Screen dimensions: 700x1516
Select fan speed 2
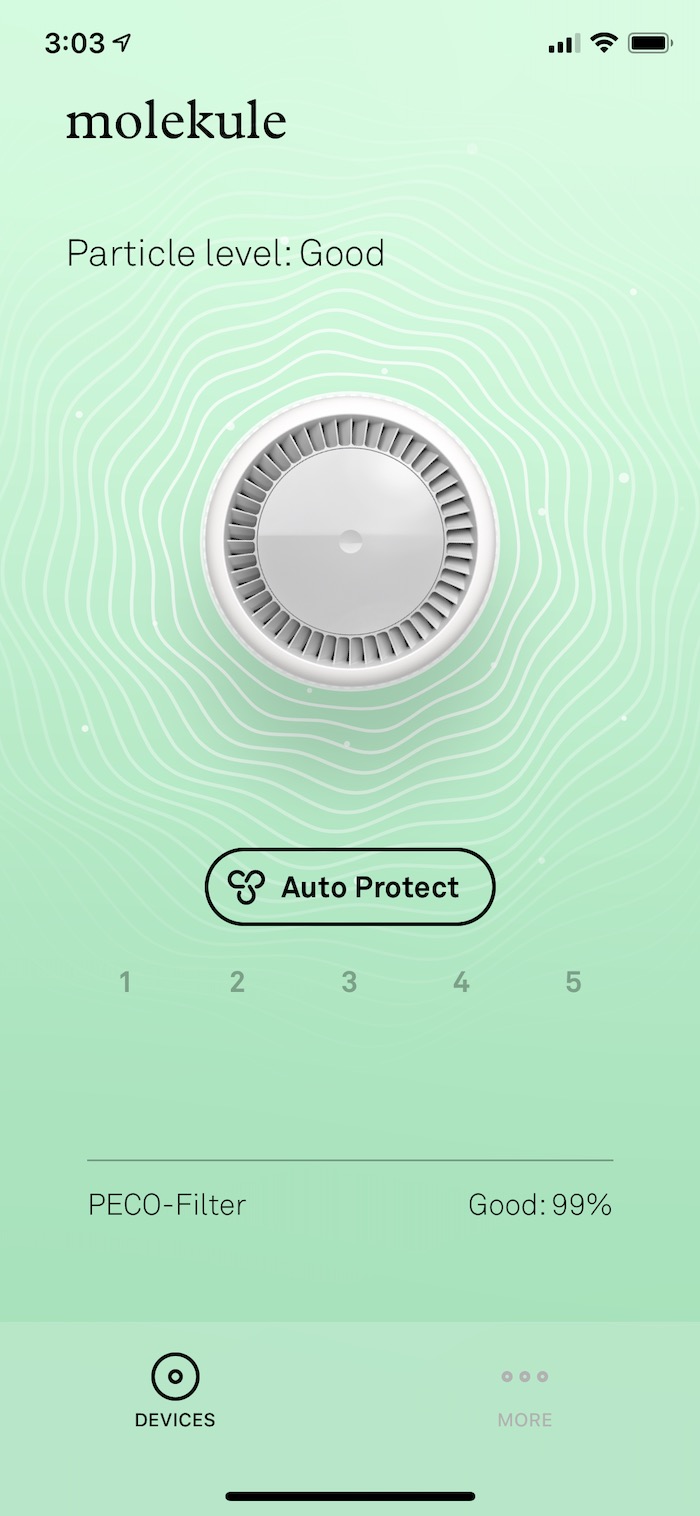coord(237,982)
